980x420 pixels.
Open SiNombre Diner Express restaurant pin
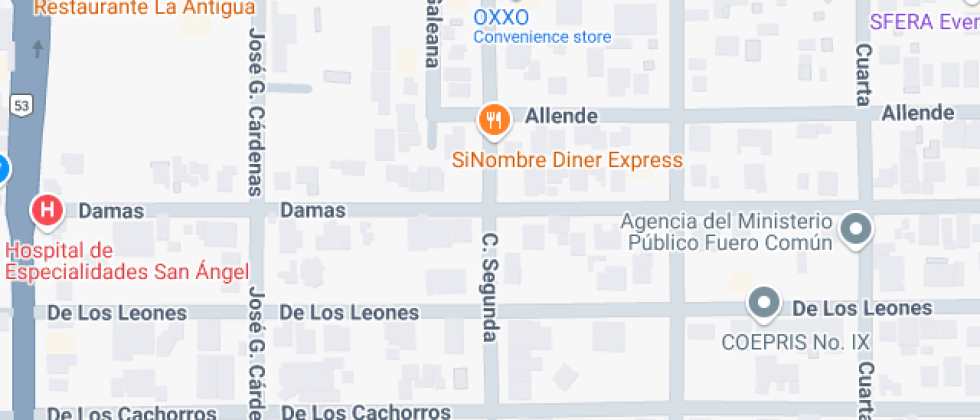point(493,121)
